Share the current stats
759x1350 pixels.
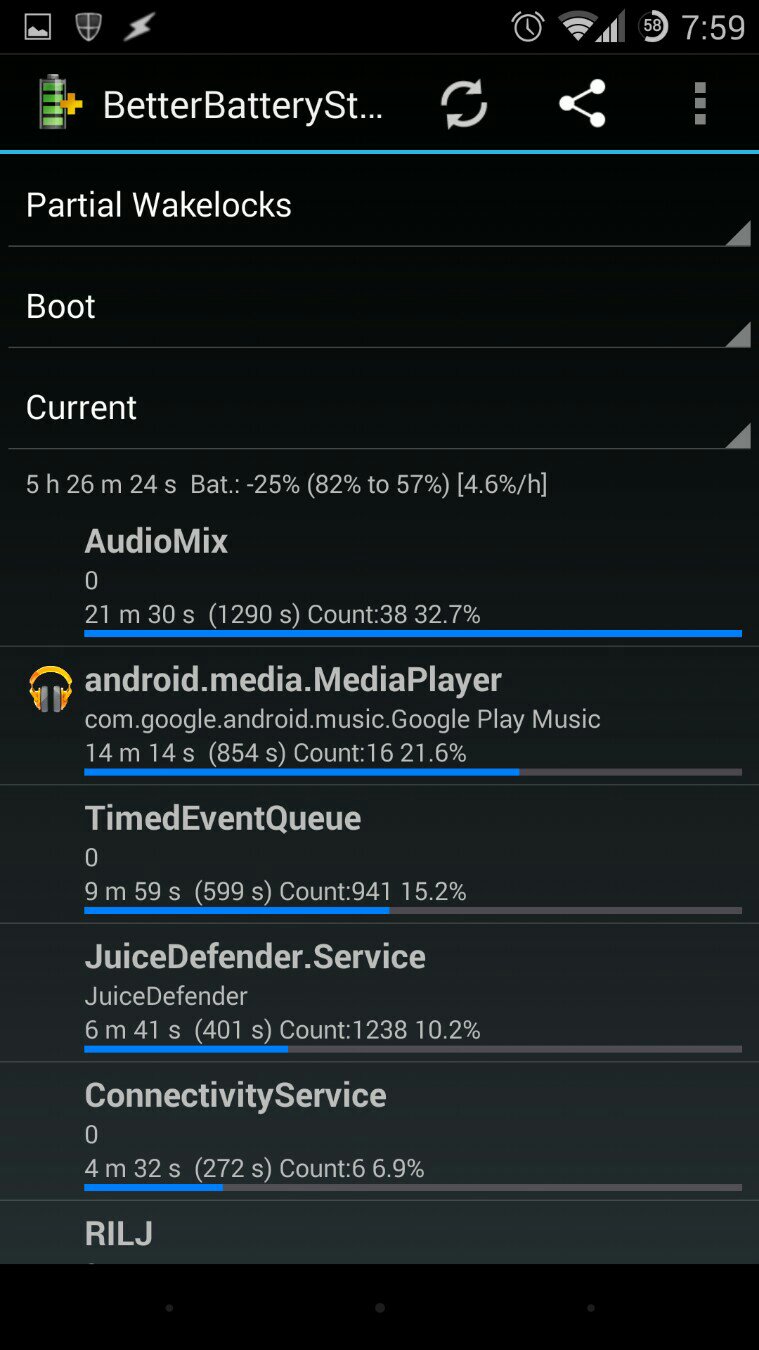point(582,104)
